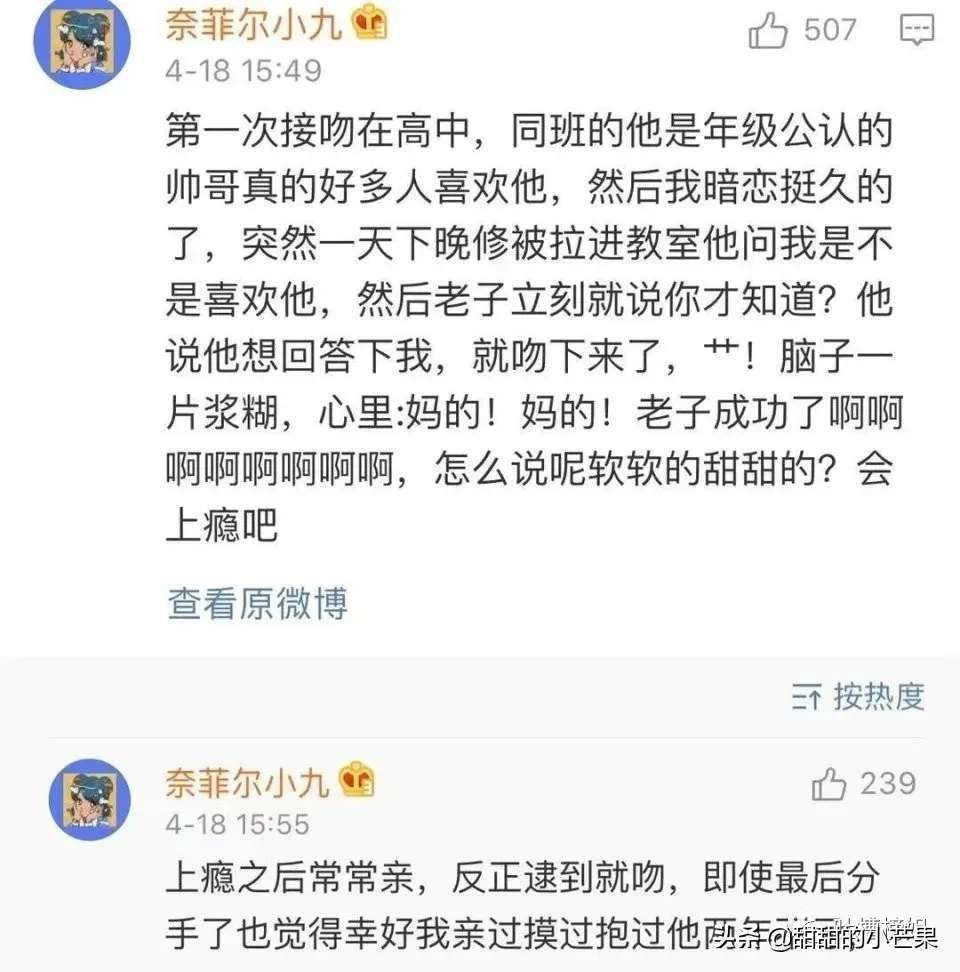The image size is (960, 972).
Task: Change sorting via 按热度
Action: [860, 697]
